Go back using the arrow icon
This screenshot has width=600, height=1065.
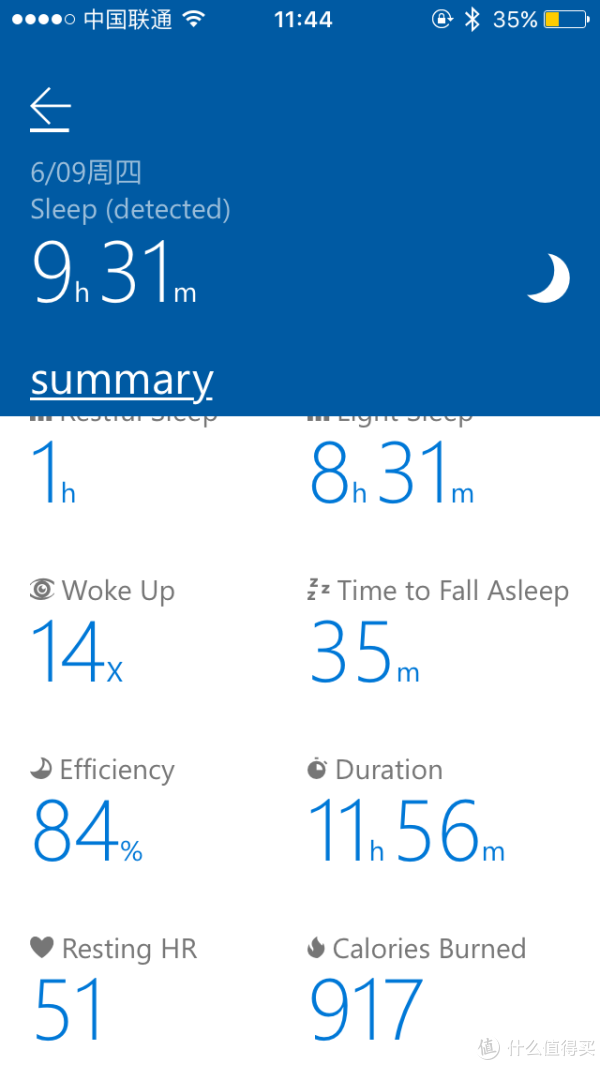click(x=50, y=109)
